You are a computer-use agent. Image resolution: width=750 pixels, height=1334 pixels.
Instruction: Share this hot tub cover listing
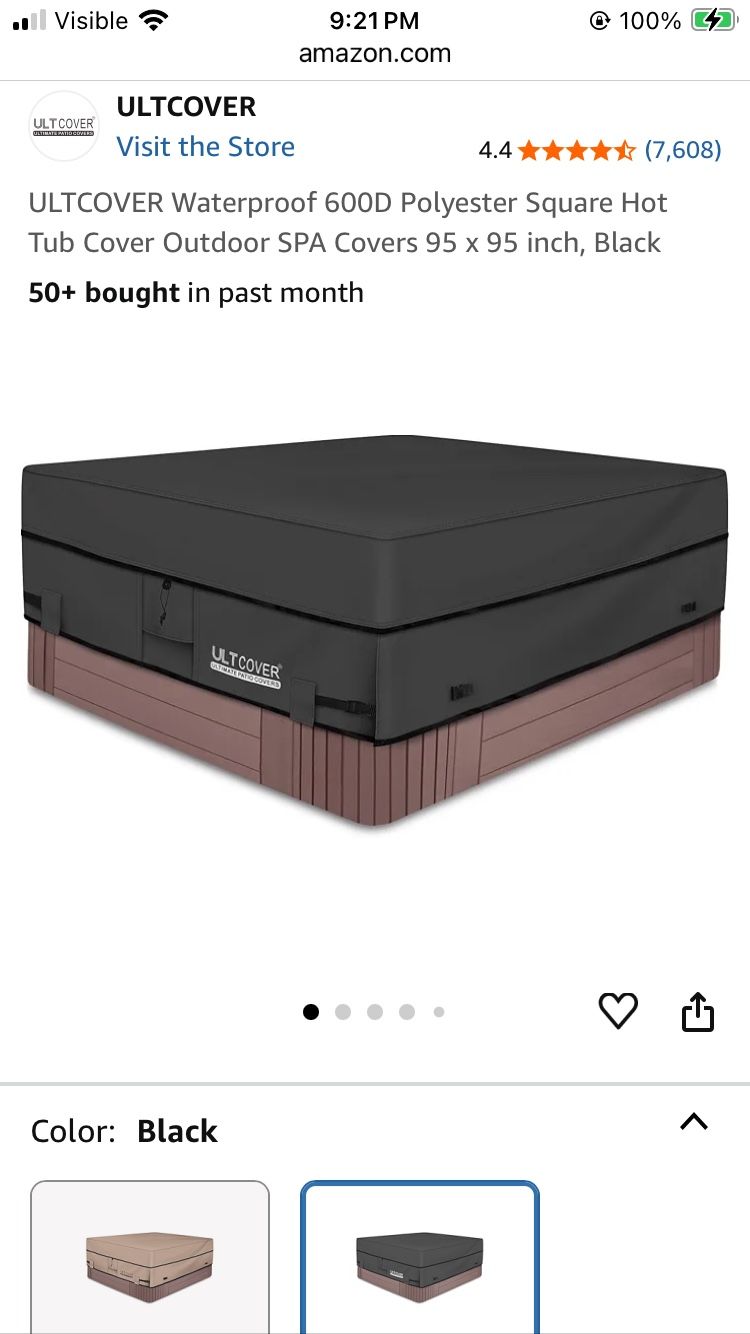point(698,1011)
